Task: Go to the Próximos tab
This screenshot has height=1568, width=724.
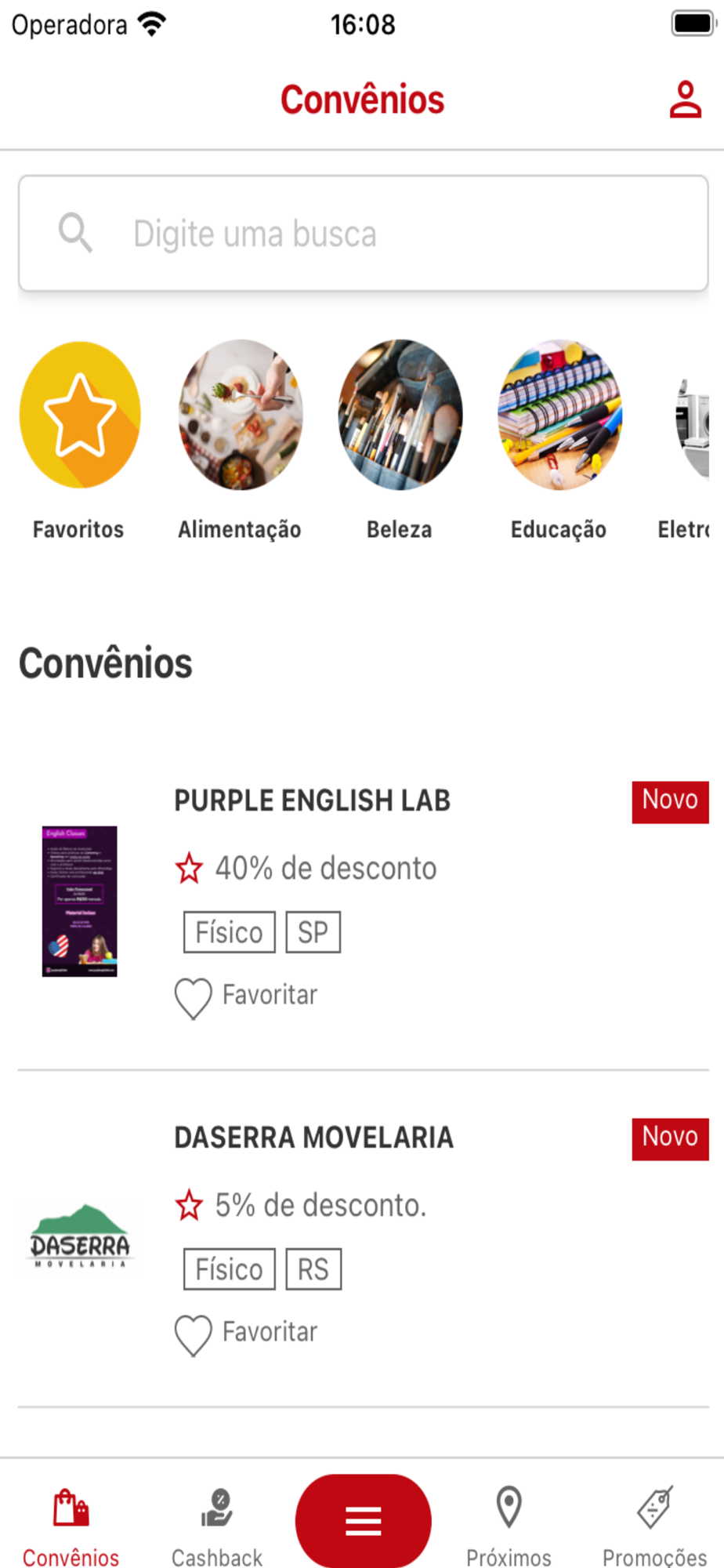Action: click(x=509, y=1525)
